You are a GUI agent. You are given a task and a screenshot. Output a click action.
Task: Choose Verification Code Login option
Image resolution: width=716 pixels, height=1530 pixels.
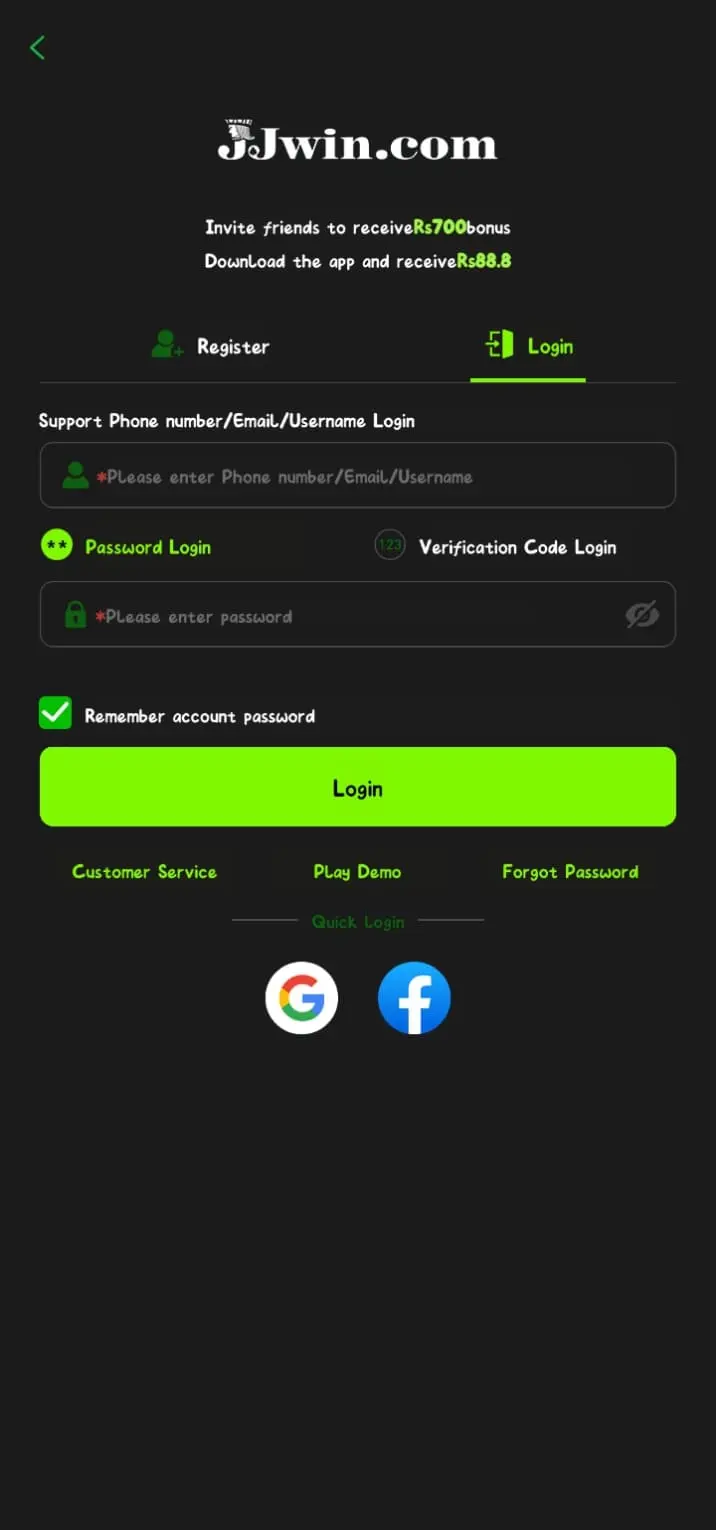tap(496, 546)
